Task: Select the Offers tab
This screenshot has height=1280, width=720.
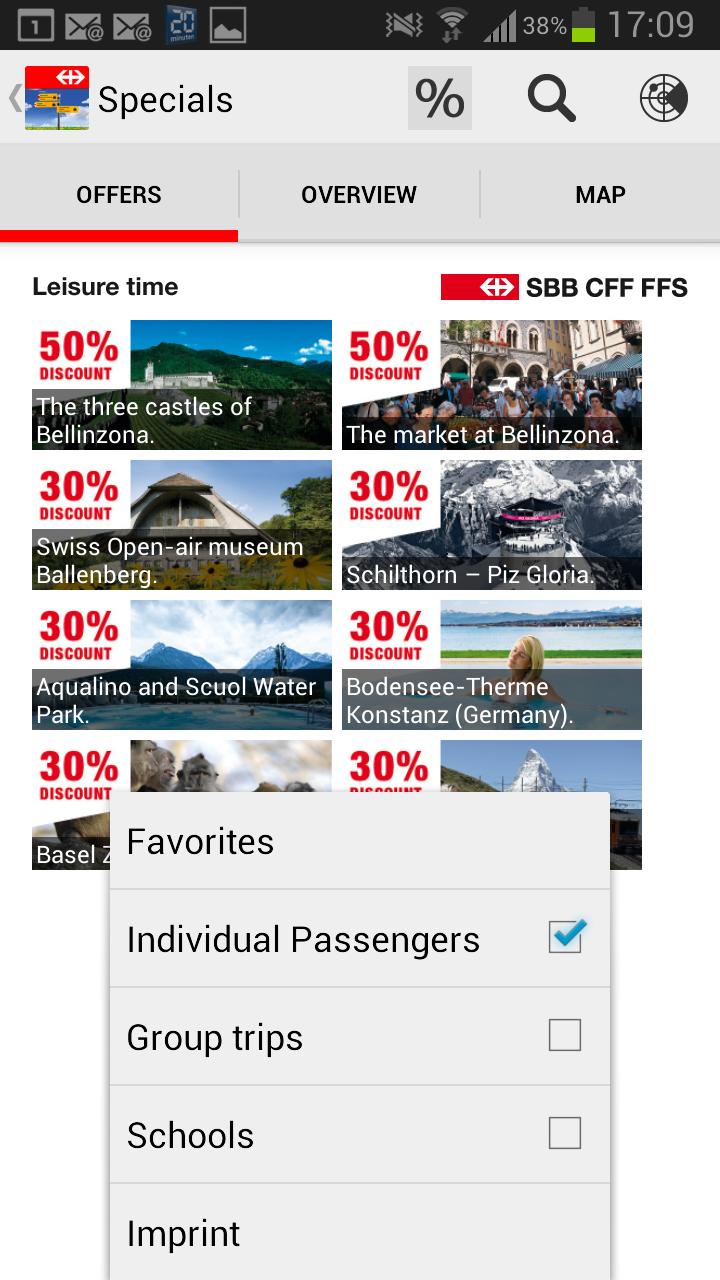Action: point(119,195)
